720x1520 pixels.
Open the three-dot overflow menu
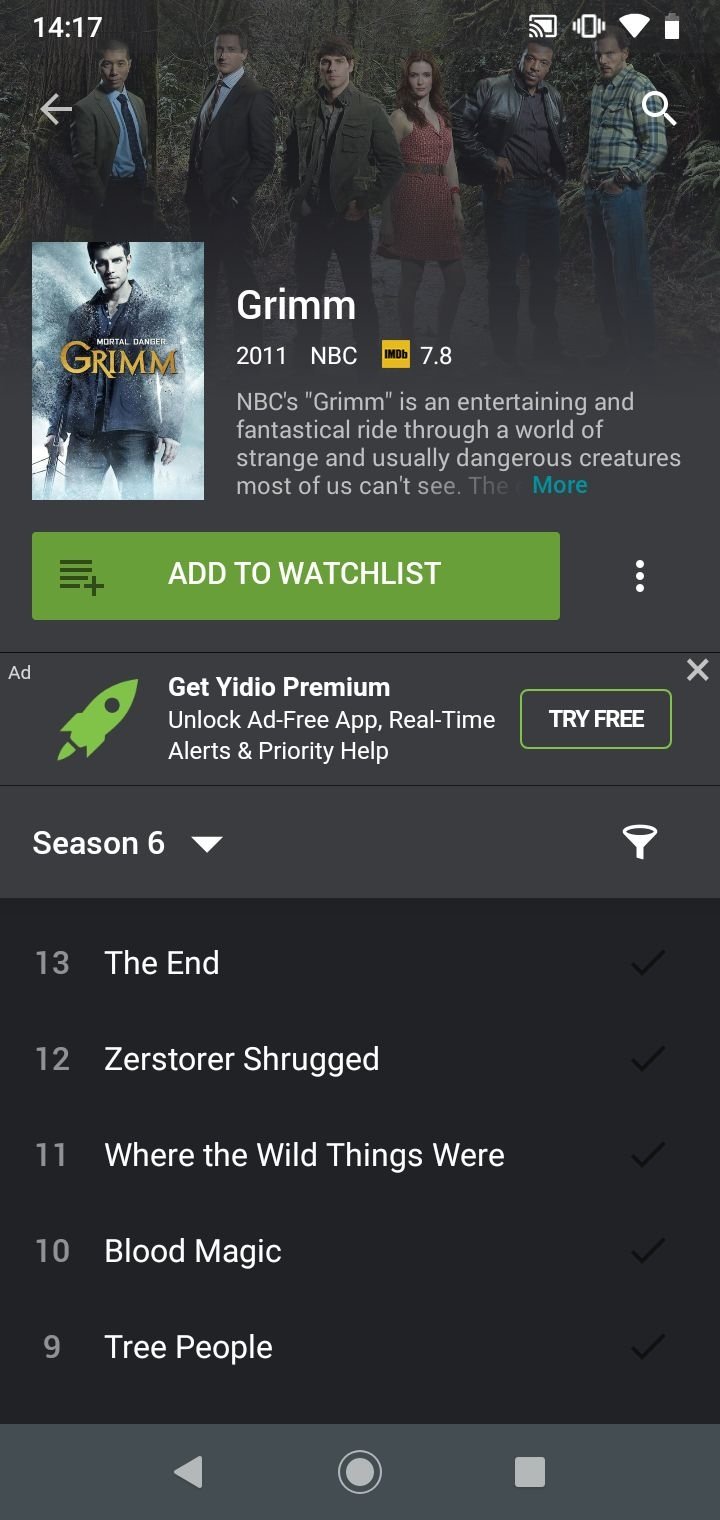coord(639,576)
